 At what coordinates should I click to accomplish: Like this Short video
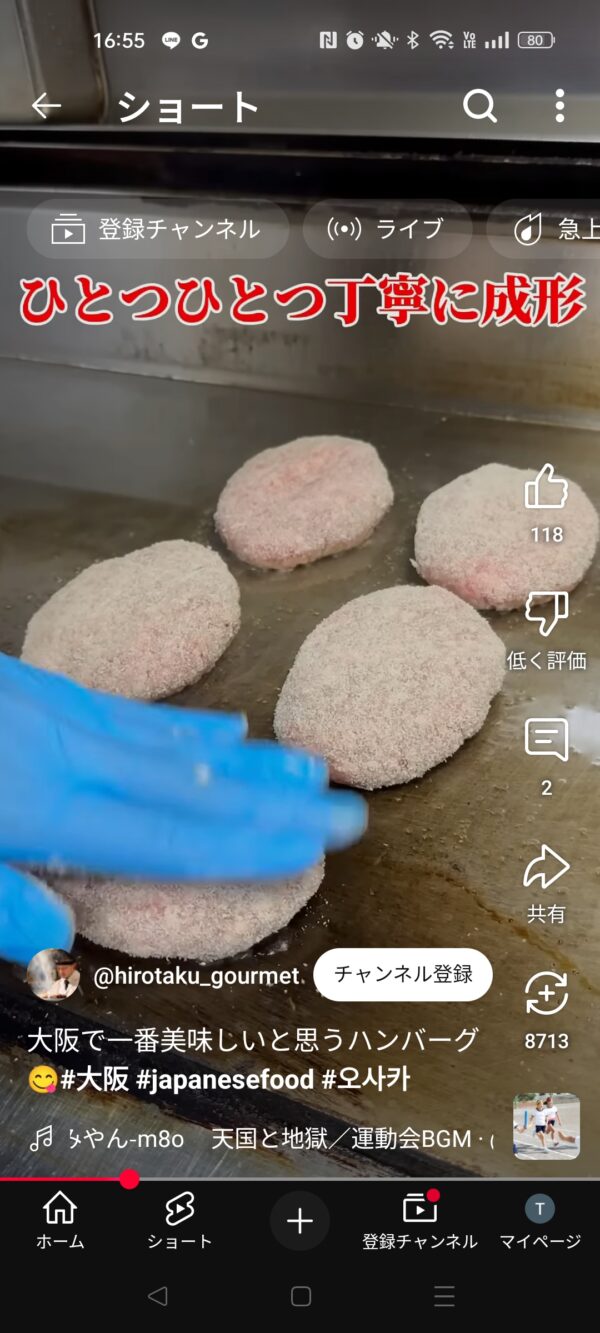pyautogui.click(x=546, y=488)
